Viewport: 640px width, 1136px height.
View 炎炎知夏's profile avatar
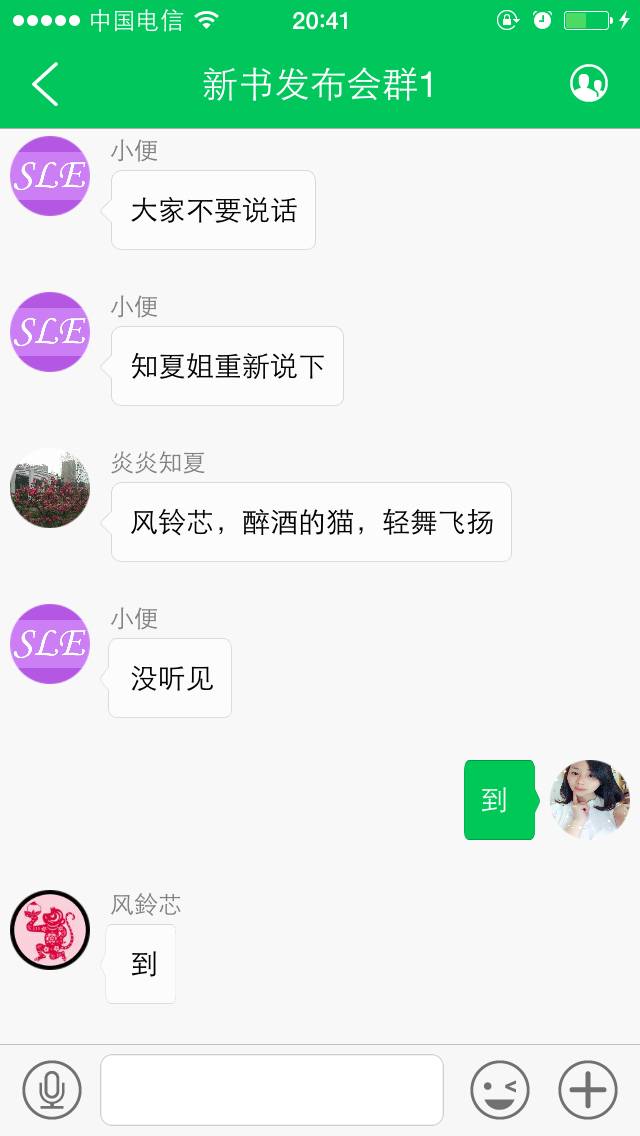pyautogui.click(x=50, y=488)
